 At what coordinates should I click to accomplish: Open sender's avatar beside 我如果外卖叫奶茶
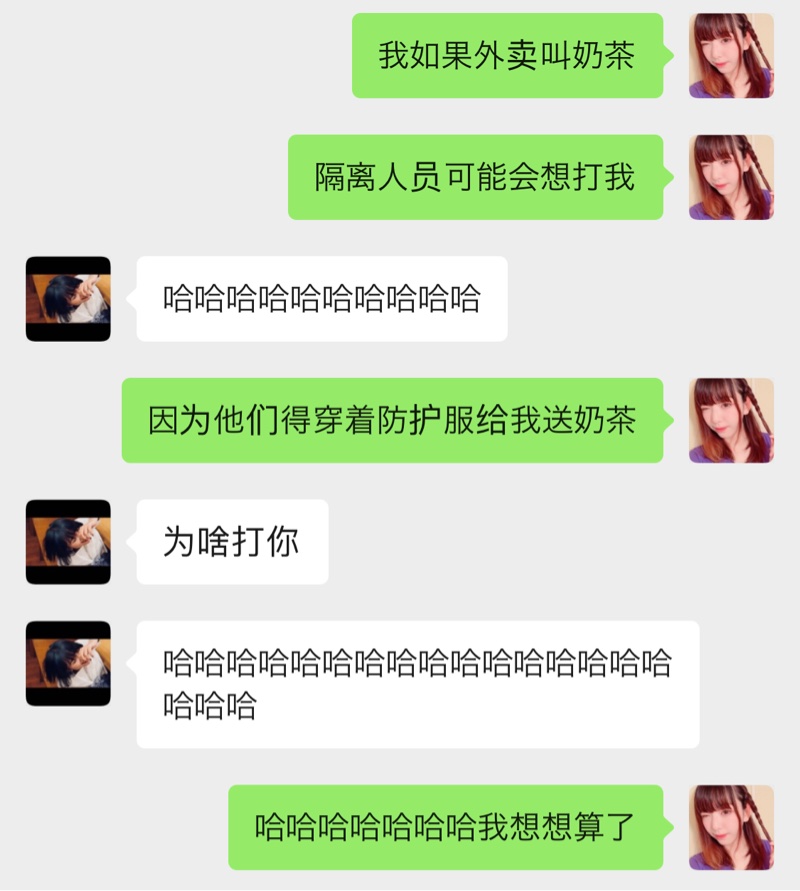tap(731, 55)
